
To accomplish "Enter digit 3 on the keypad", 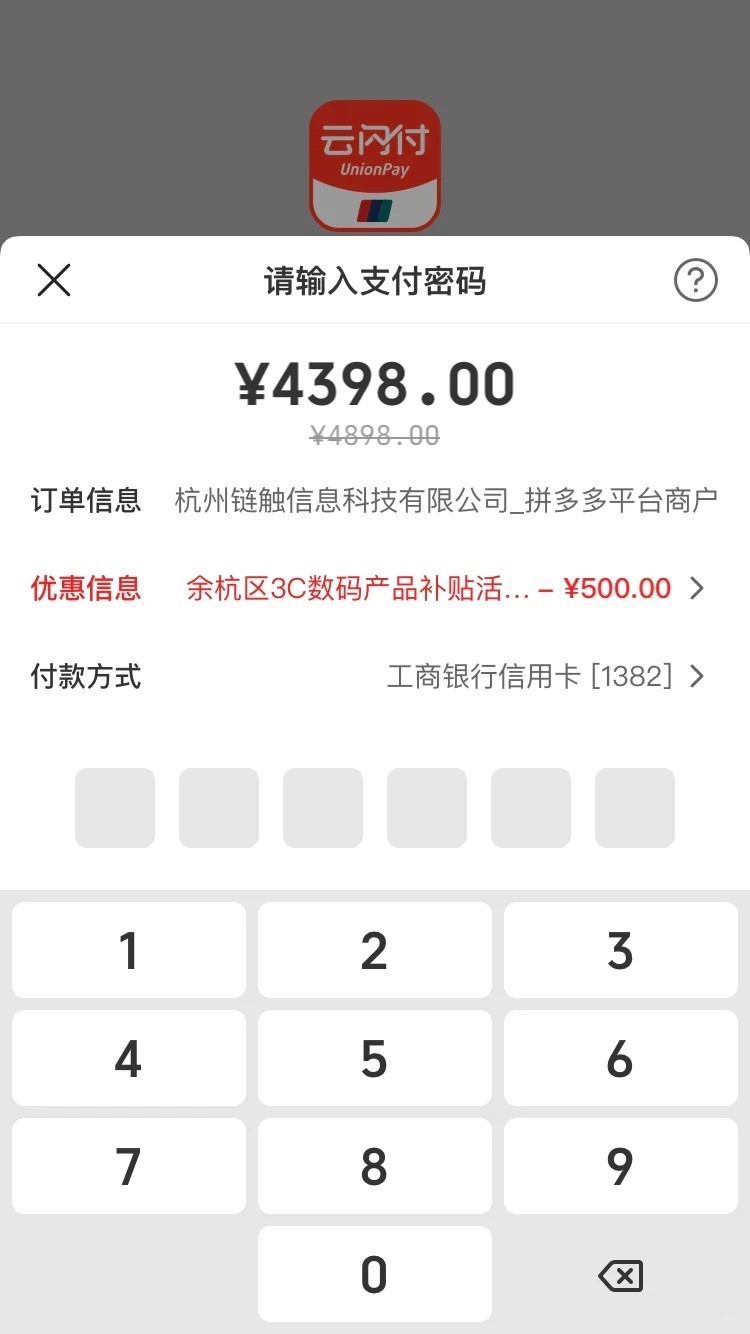I will coord(621,950).
